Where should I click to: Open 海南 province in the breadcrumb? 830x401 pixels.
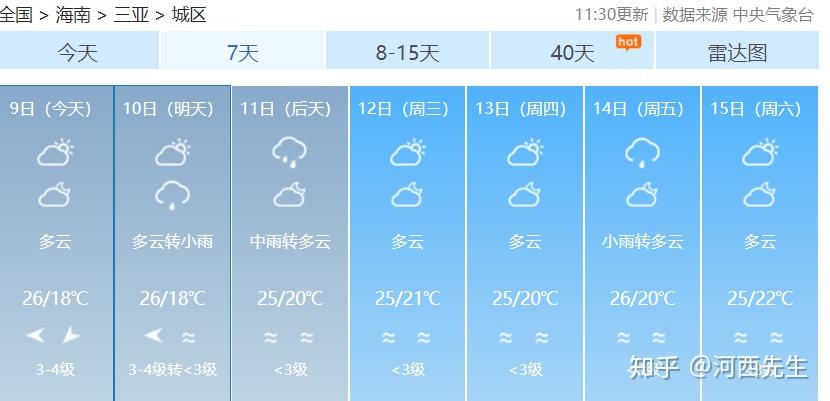click(73, 15)
